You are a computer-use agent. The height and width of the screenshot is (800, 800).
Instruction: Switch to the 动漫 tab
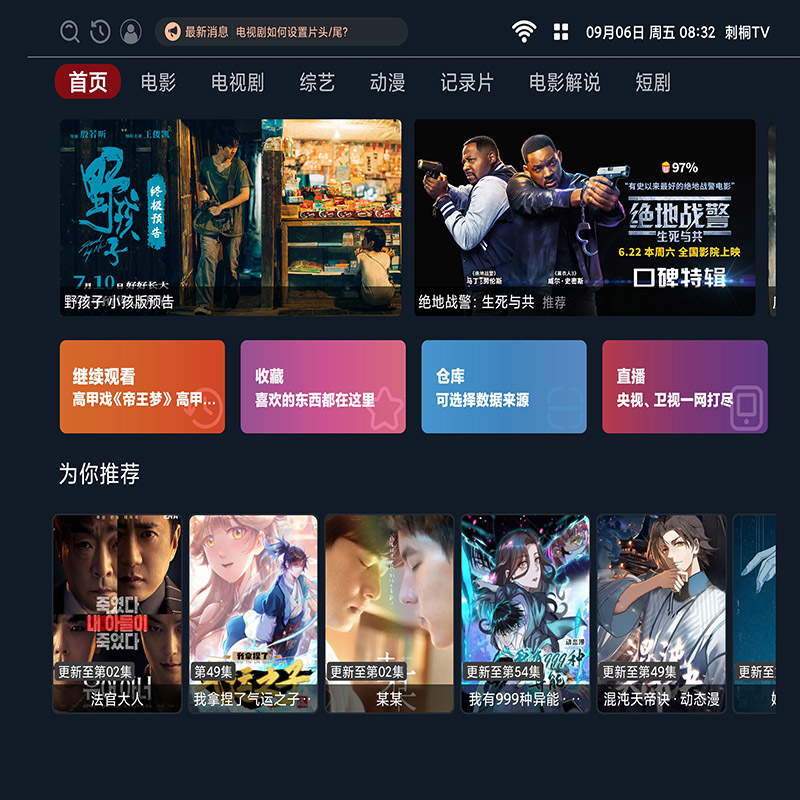click(x=387, y=82)
